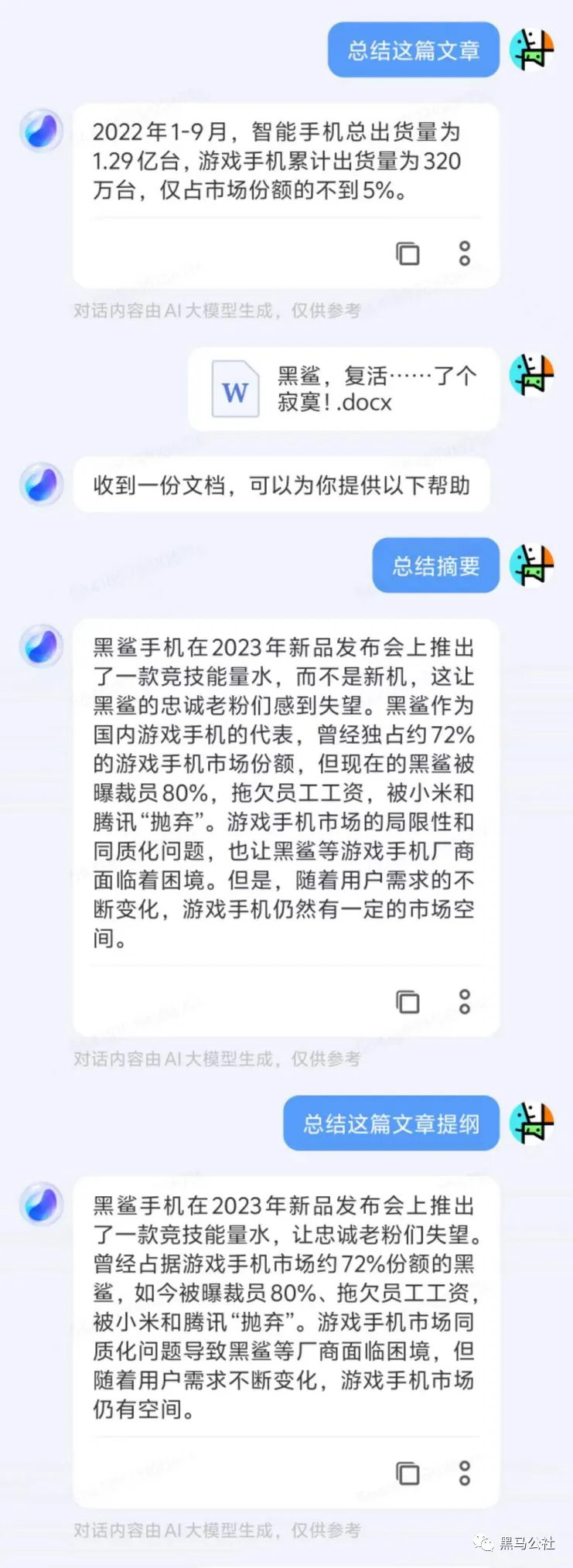Copy the outline reply ending with 仍有空间。
The height and width of the screenshot is (1568, 573).
point(408,1473)
